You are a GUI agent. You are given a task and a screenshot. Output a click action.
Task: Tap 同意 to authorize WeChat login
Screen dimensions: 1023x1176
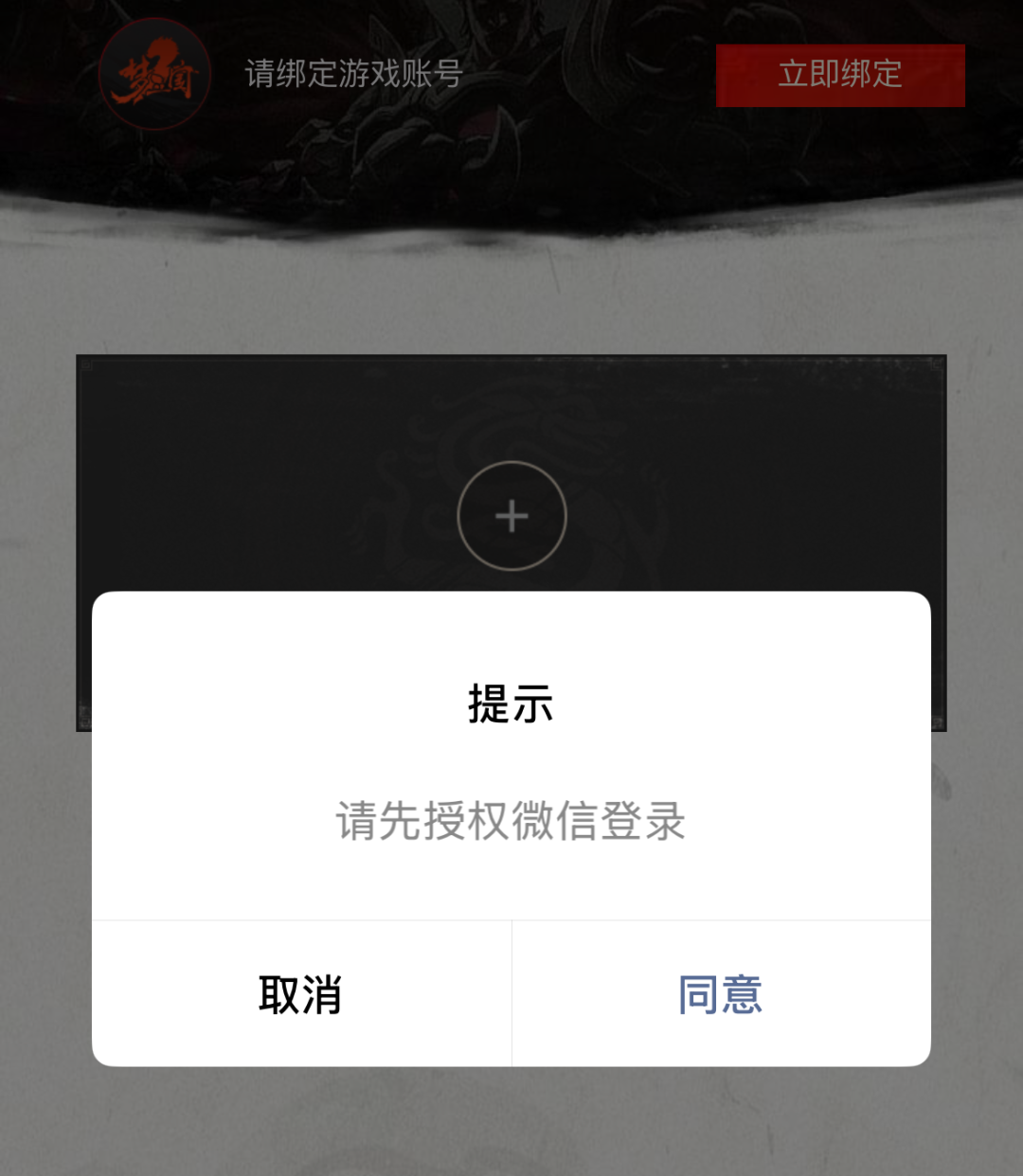pos(721,994)
